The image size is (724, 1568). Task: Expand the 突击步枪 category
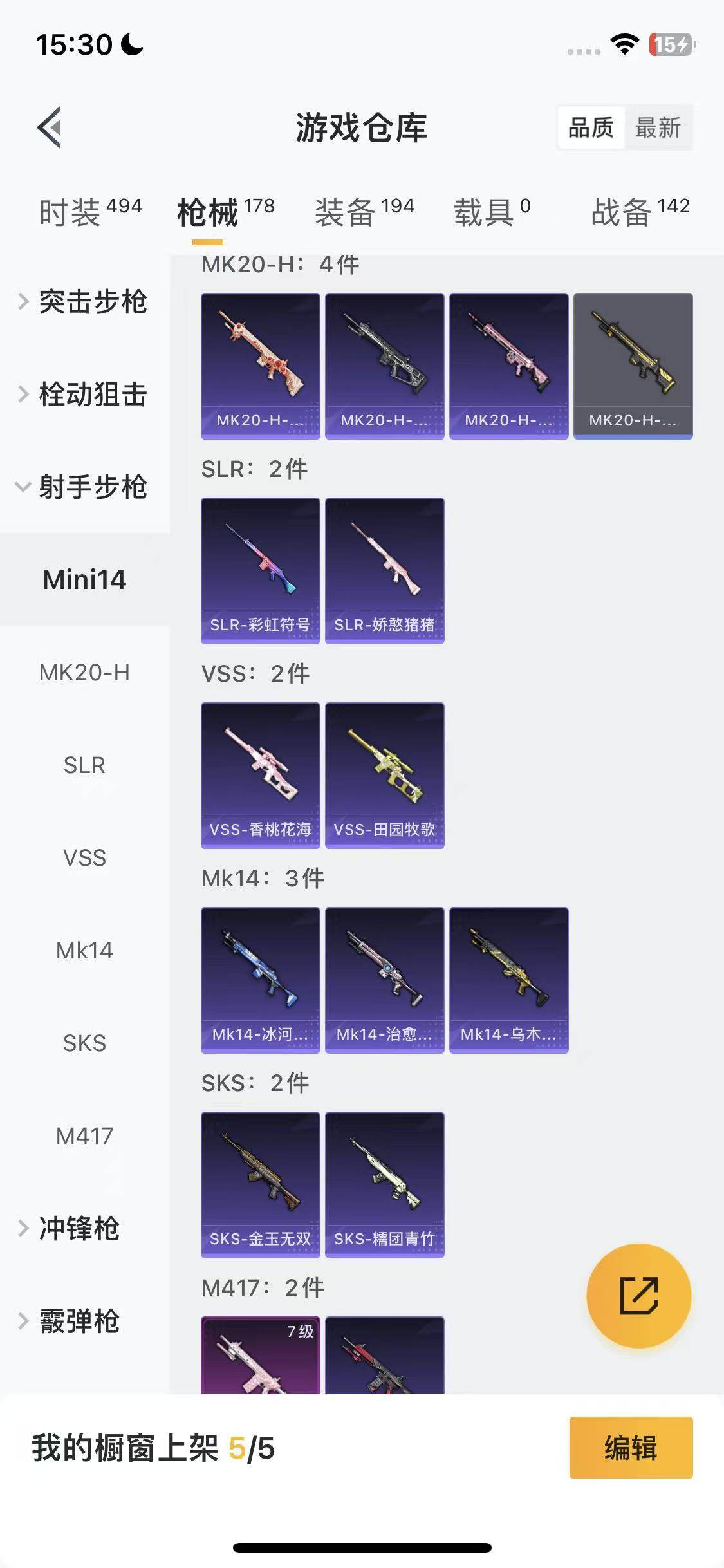pos(84,302)
